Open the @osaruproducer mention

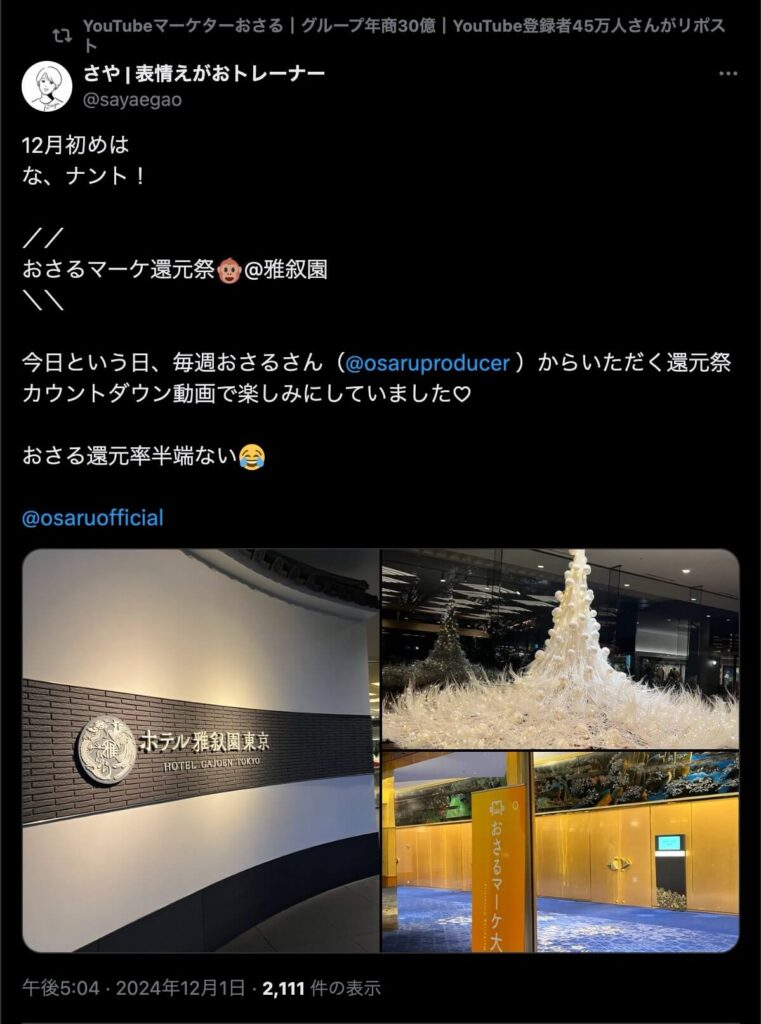pyautogui.click(x=427, y=362)
